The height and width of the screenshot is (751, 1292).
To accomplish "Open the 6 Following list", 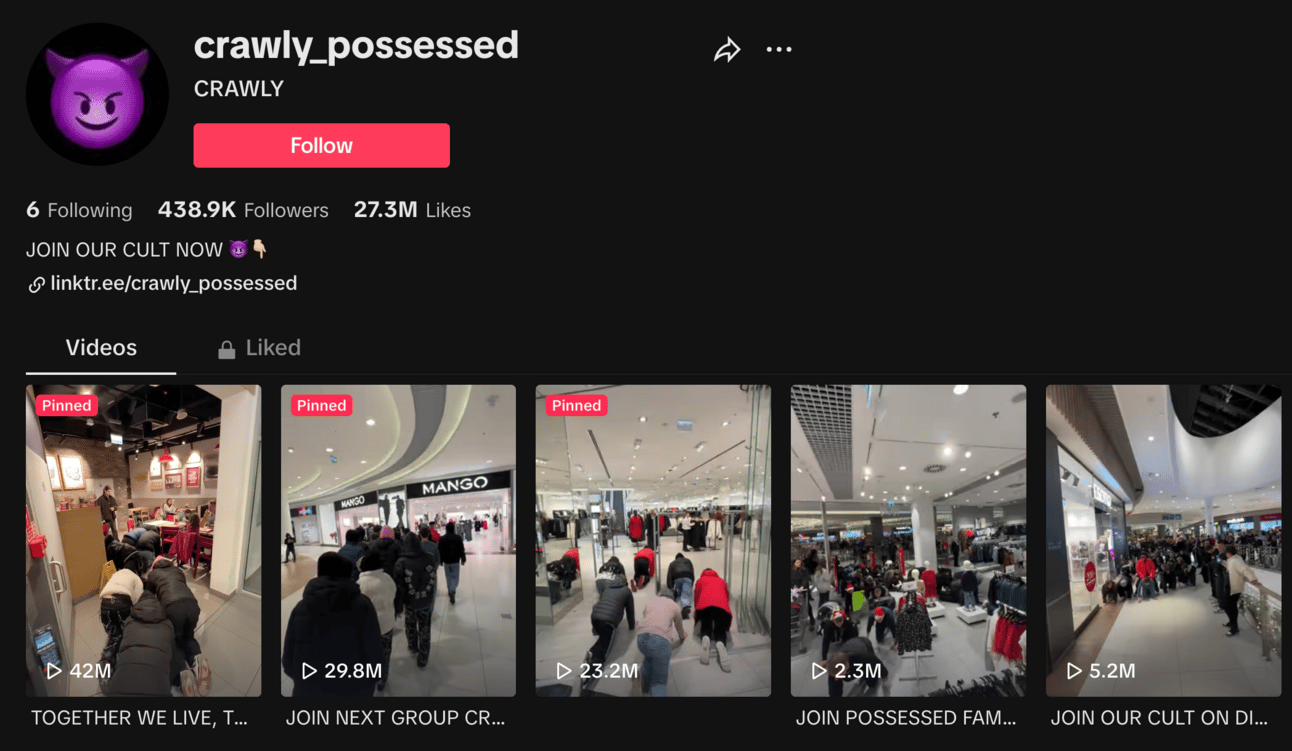I will [79, 210].
